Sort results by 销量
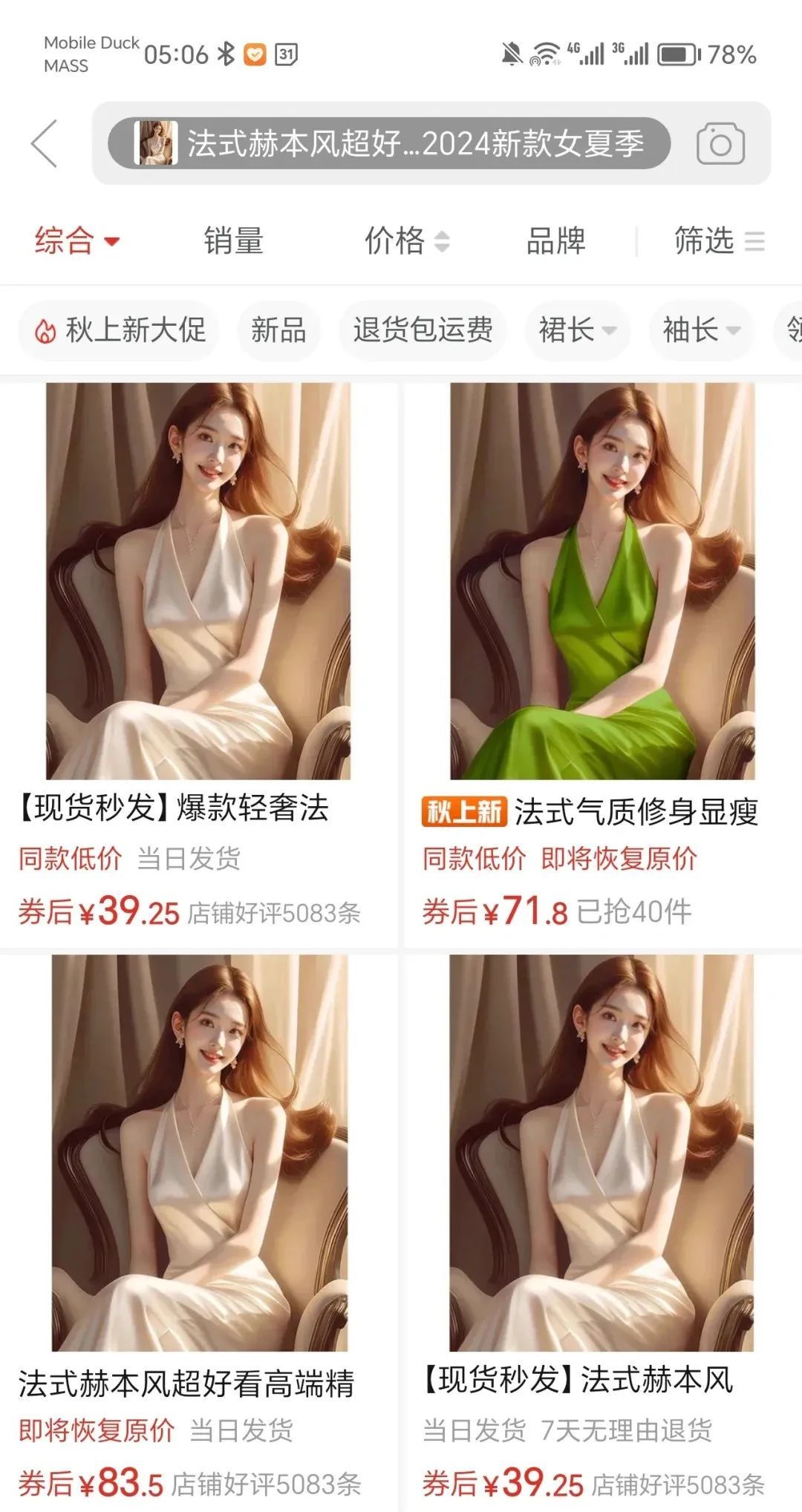 (x=234, y=241)
